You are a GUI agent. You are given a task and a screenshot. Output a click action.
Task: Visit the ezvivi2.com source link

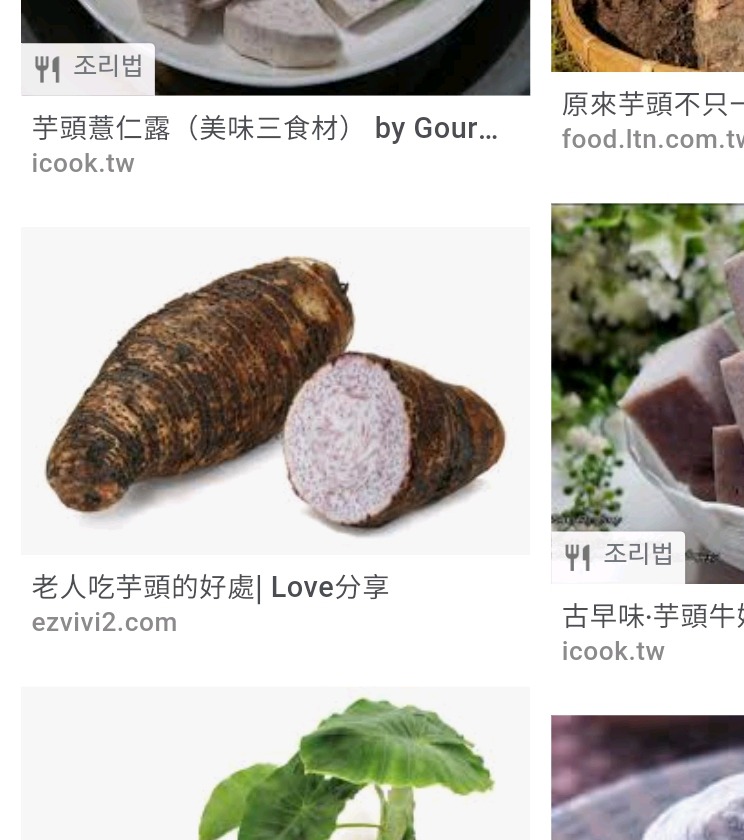(x=104, y=622)
